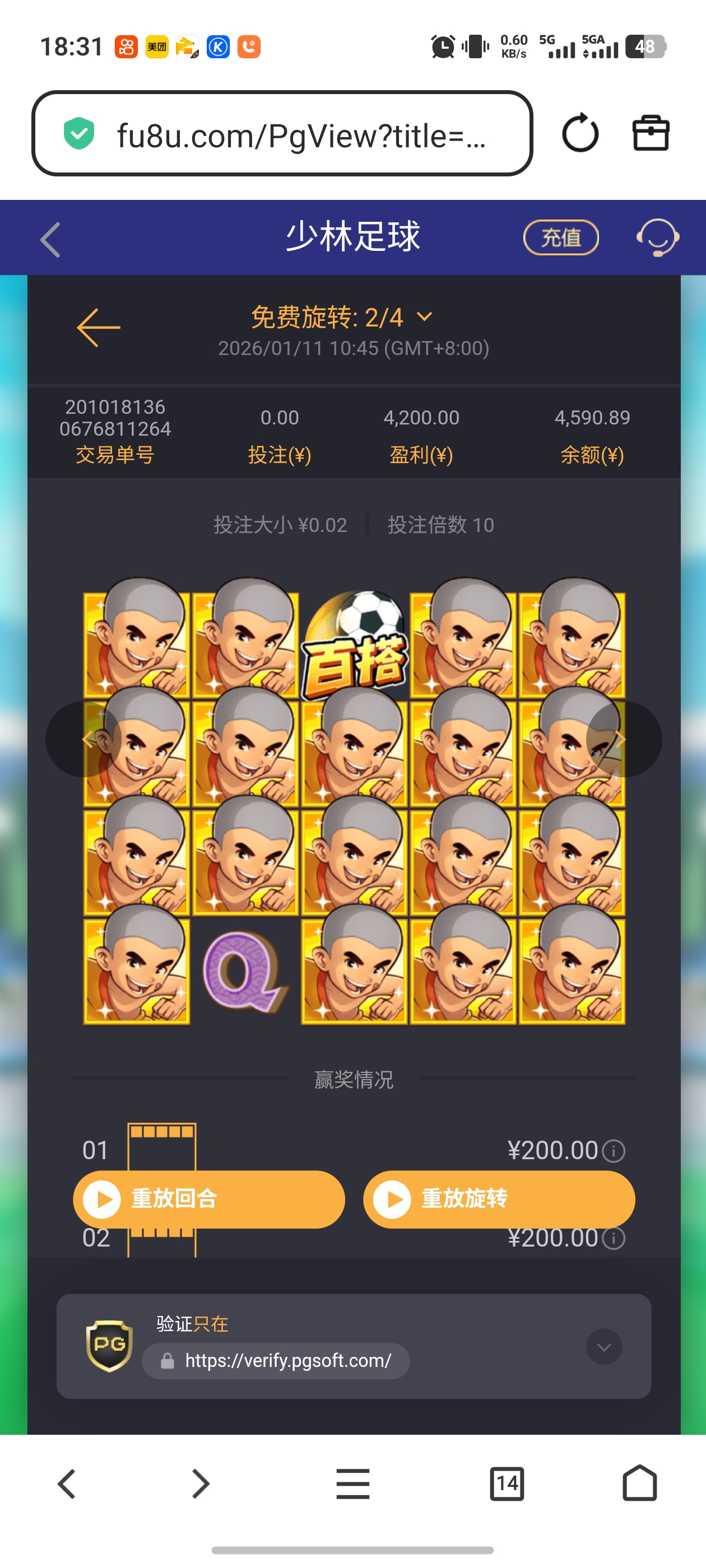Tap the 充值 recharge button
Screen dimensions: 706x1568
point(560,238)
